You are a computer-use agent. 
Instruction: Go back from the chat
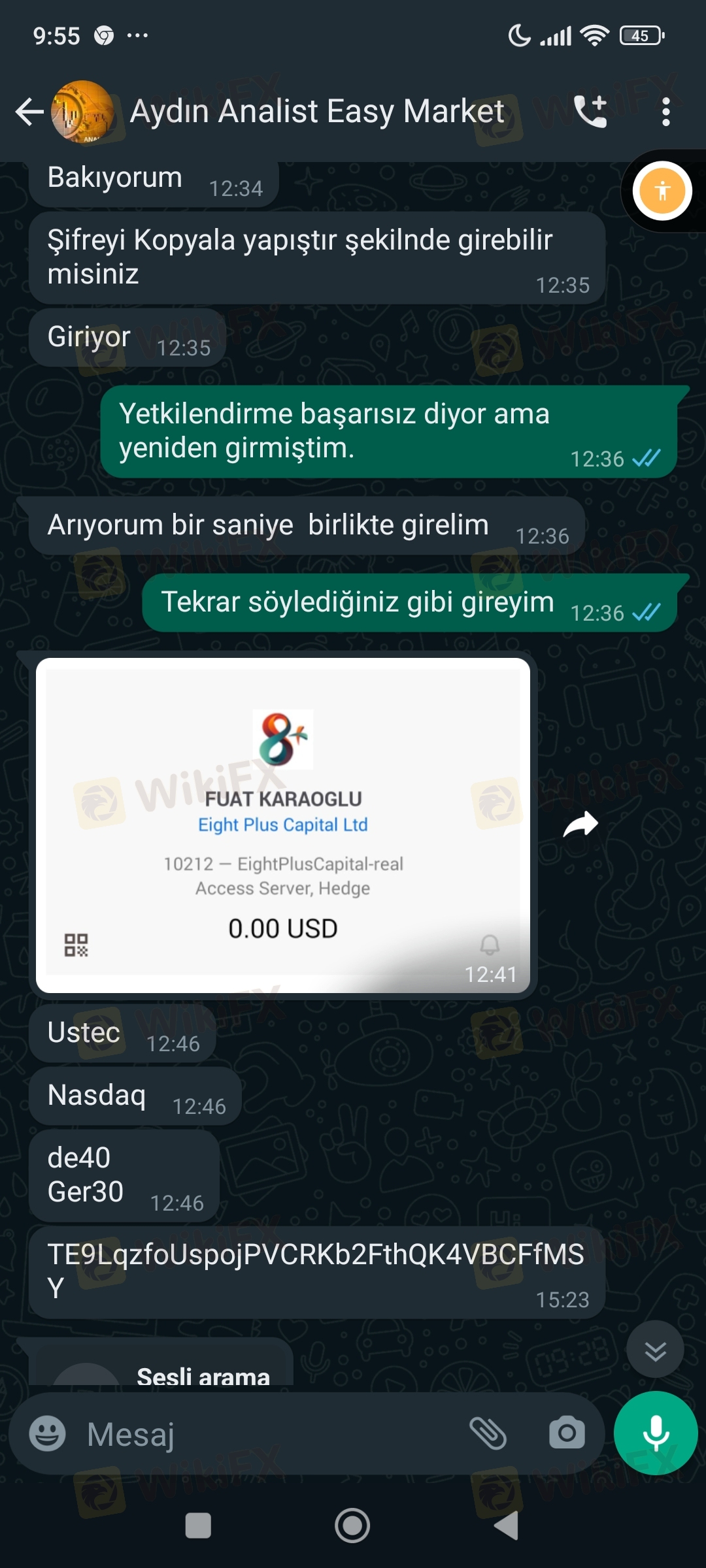(29, 112)
